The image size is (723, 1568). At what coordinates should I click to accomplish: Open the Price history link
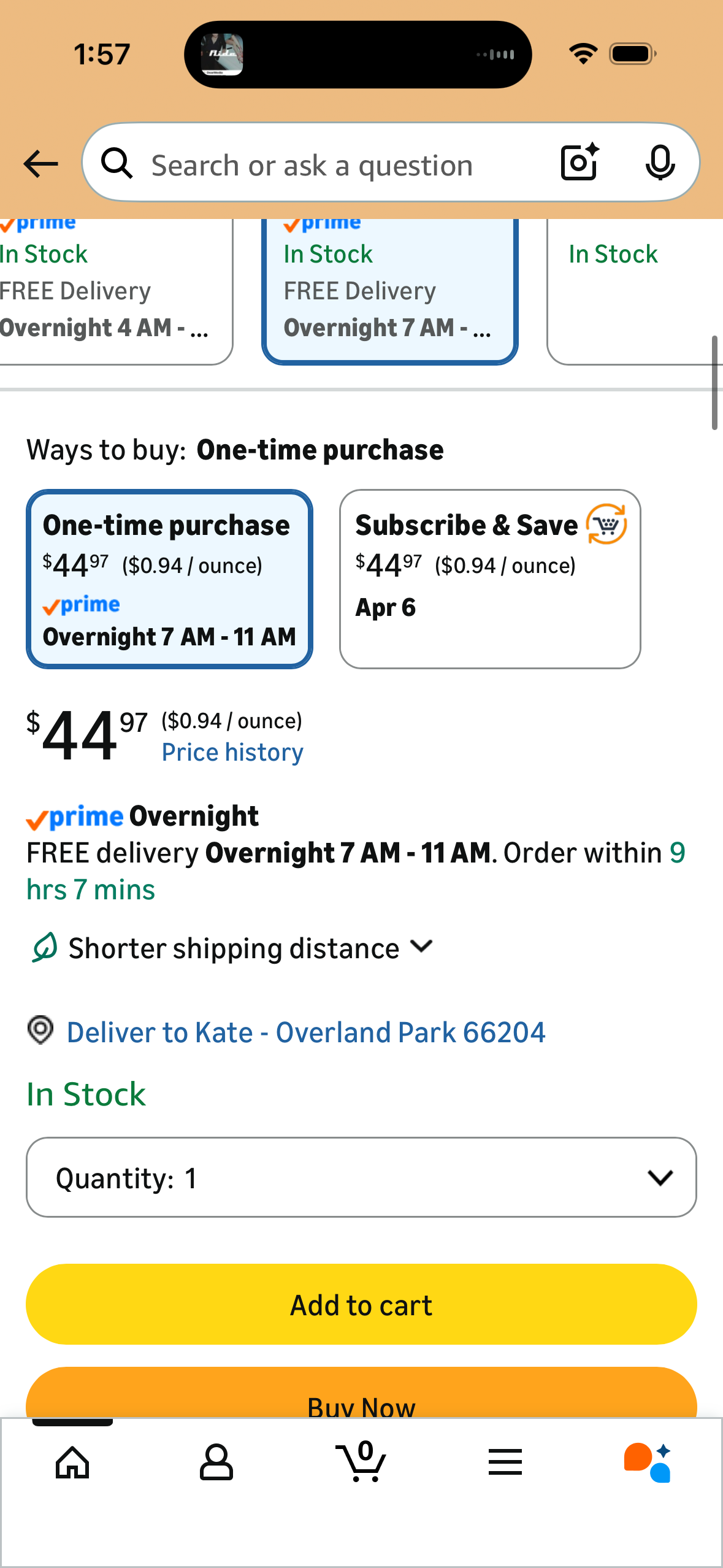[x=232, y=752]
